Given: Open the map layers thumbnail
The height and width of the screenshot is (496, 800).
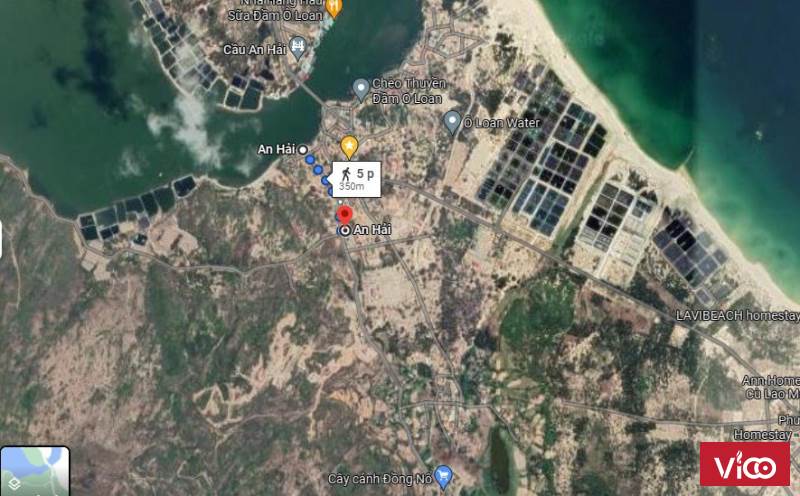Looking at the screenshot, I should 34,471.
